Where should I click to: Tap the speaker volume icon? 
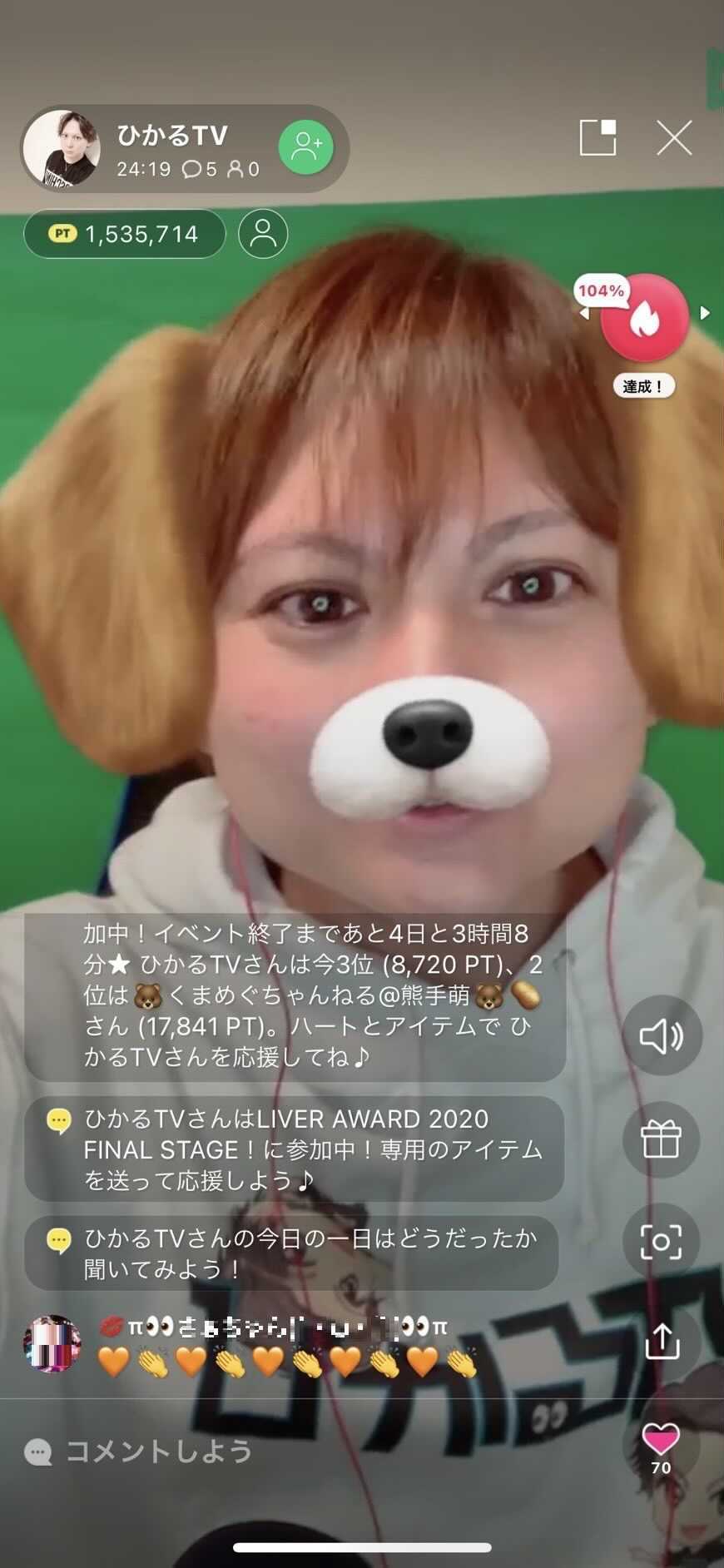click(662, 1035)
